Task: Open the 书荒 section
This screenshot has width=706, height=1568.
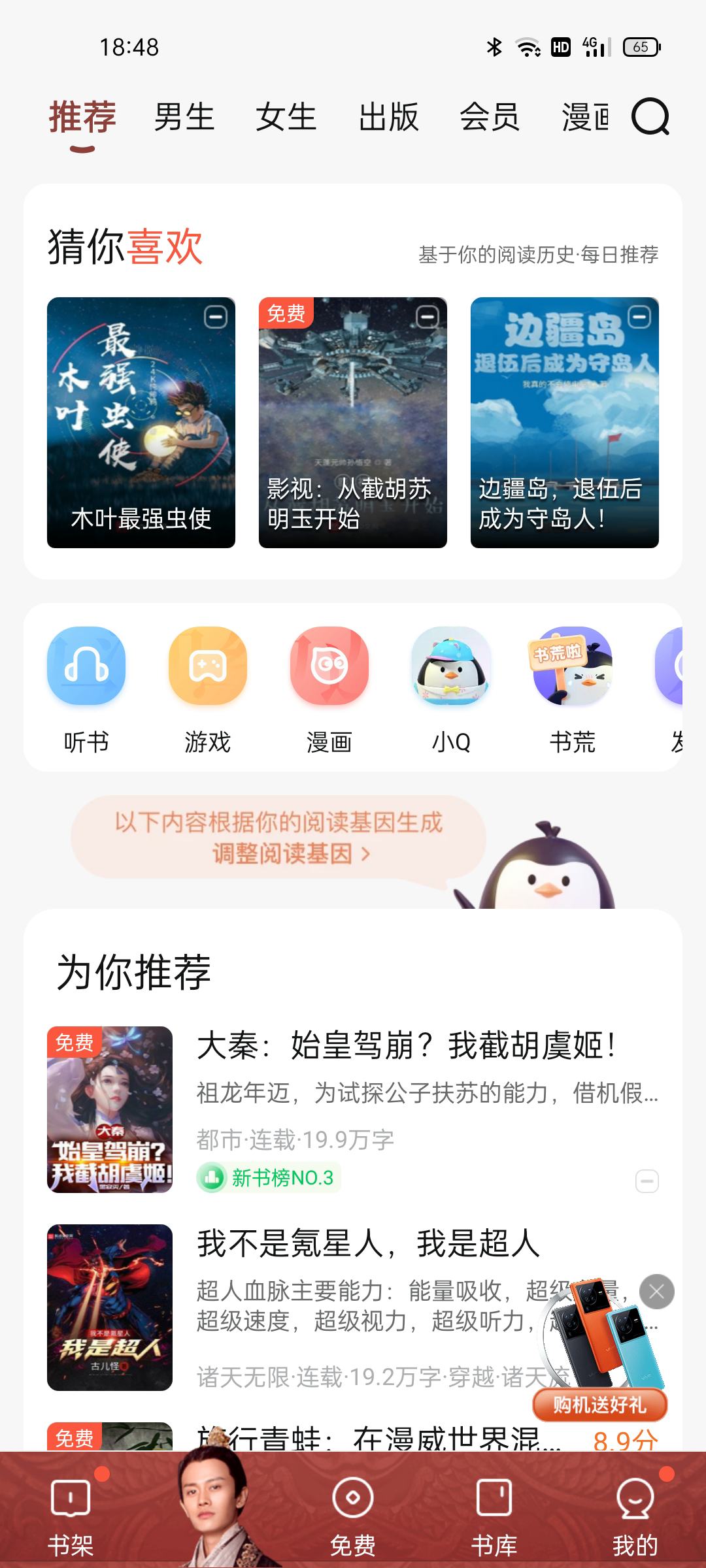Action: (x=573, y=689)
